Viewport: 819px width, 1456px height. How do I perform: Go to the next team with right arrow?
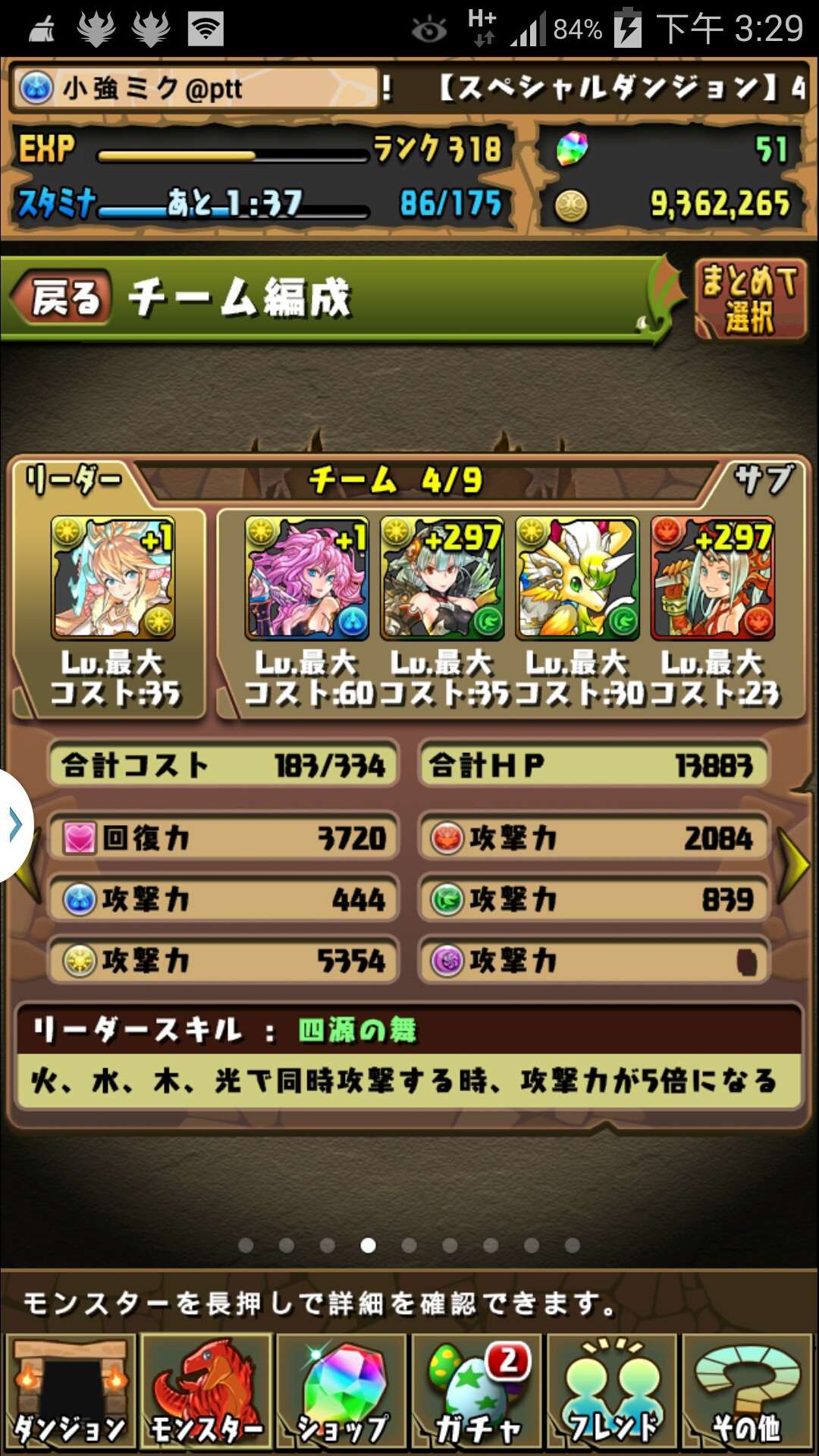794,864
